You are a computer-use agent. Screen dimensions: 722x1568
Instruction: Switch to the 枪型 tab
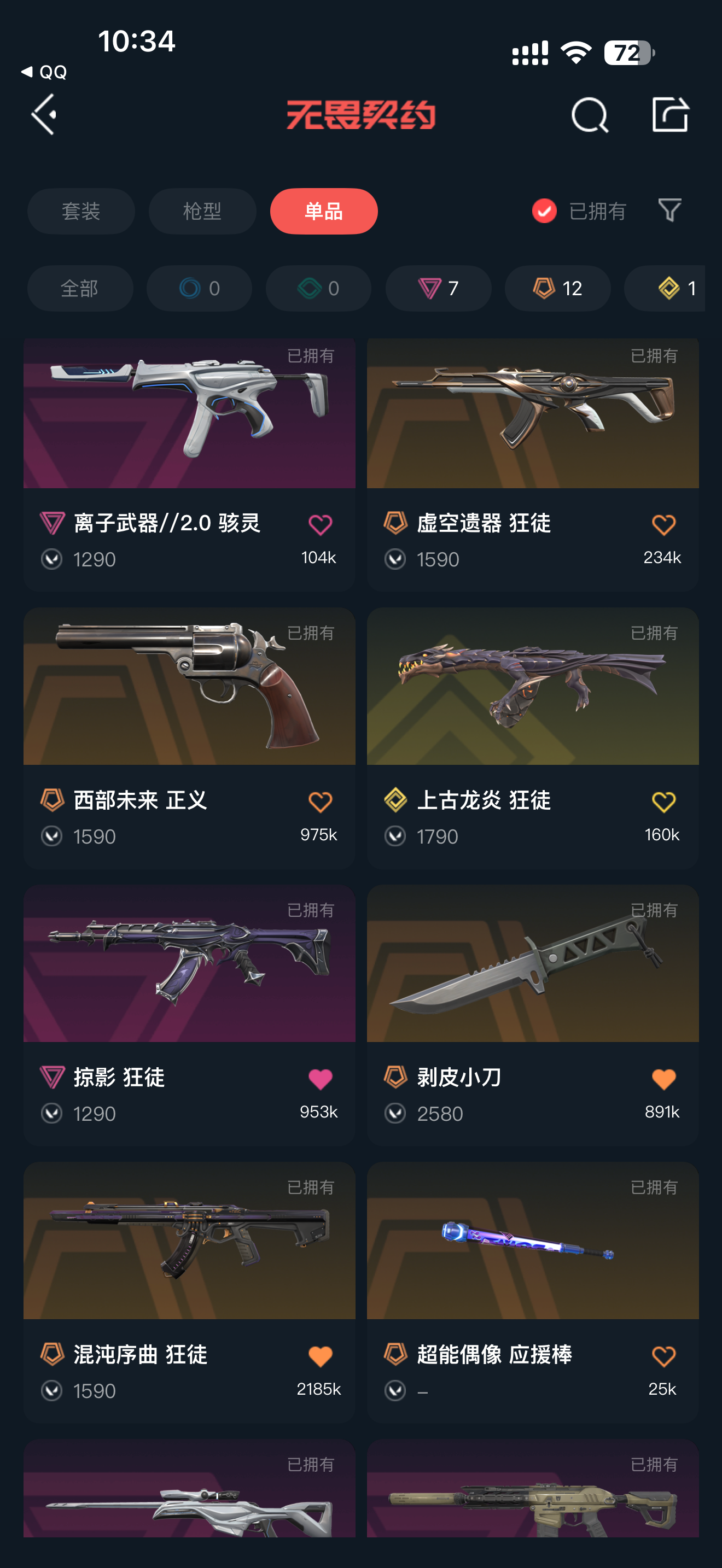pyautogui.click(x=202, y=211)
